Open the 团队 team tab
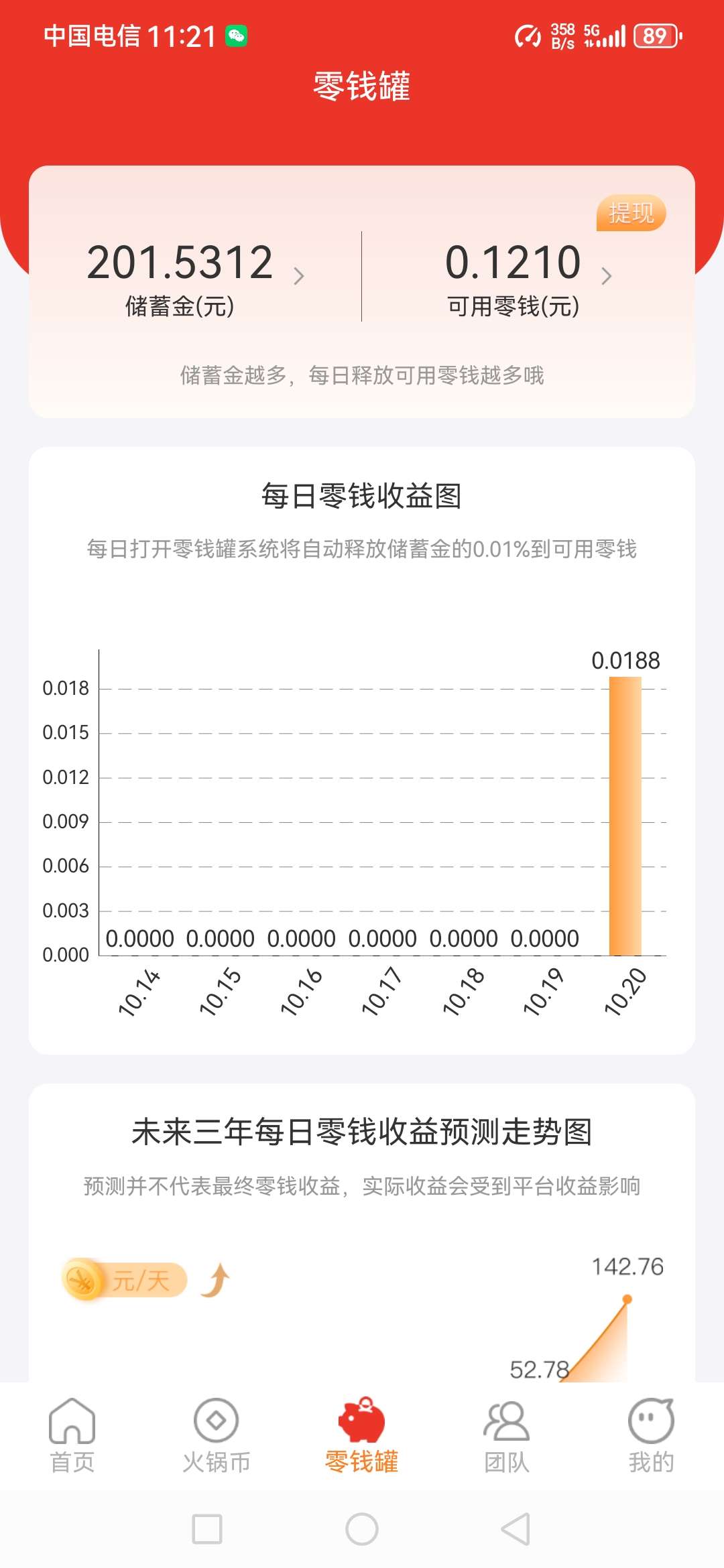 pyautogui.click(x=507, y=1435)
